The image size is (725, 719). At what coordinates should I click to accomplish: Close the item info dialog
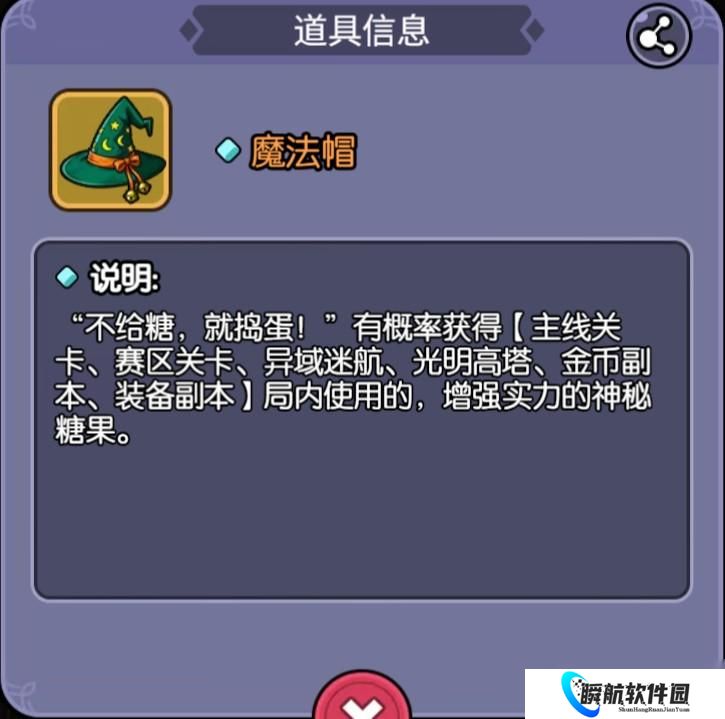pos(362,703)
